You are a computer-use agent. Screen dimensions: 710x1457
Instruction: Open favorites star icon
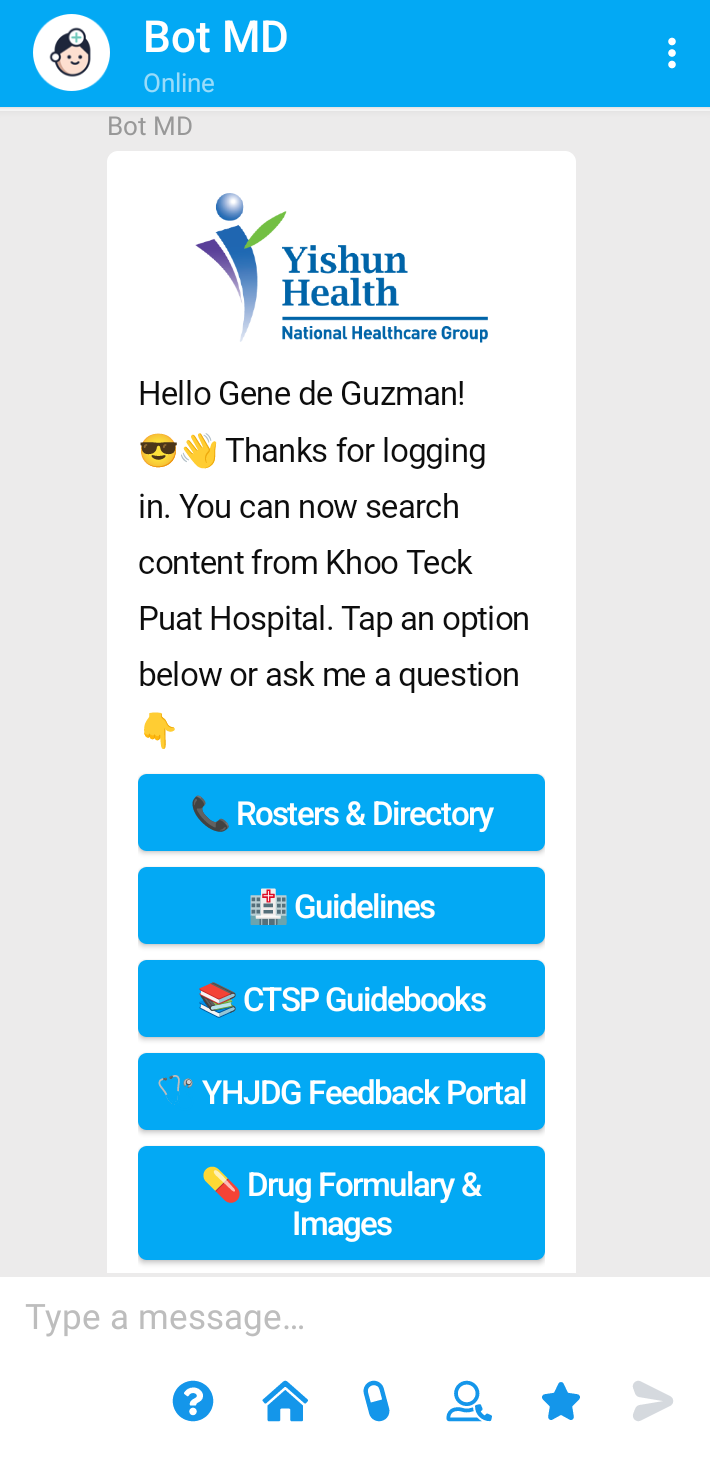(561, 1401)
